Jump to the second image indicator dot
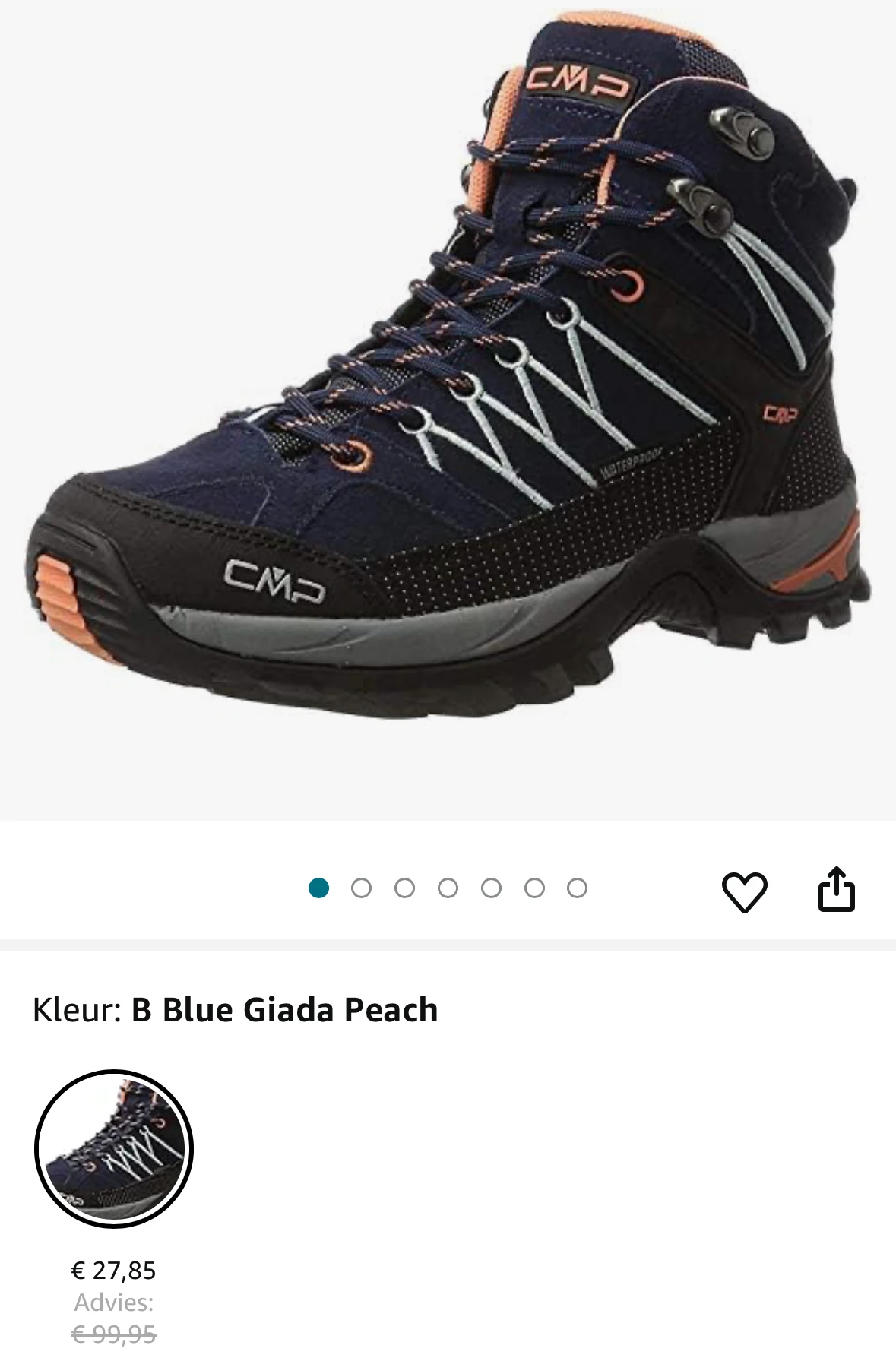Viewport: 896px width, 1358px height. coord(362,888)
